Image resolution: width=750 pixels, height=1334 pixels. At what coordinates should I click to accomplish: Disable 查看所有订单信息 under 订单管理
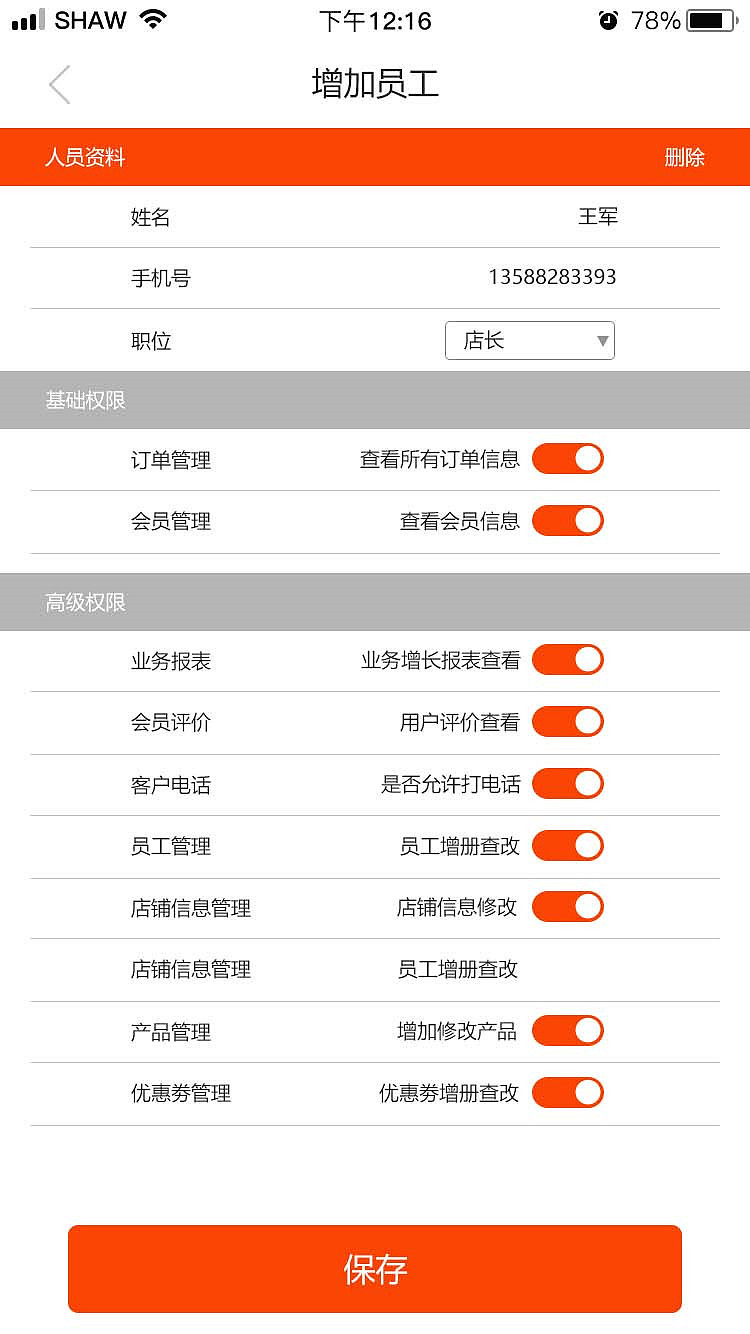pyautogui.click(x=567, y=458)
